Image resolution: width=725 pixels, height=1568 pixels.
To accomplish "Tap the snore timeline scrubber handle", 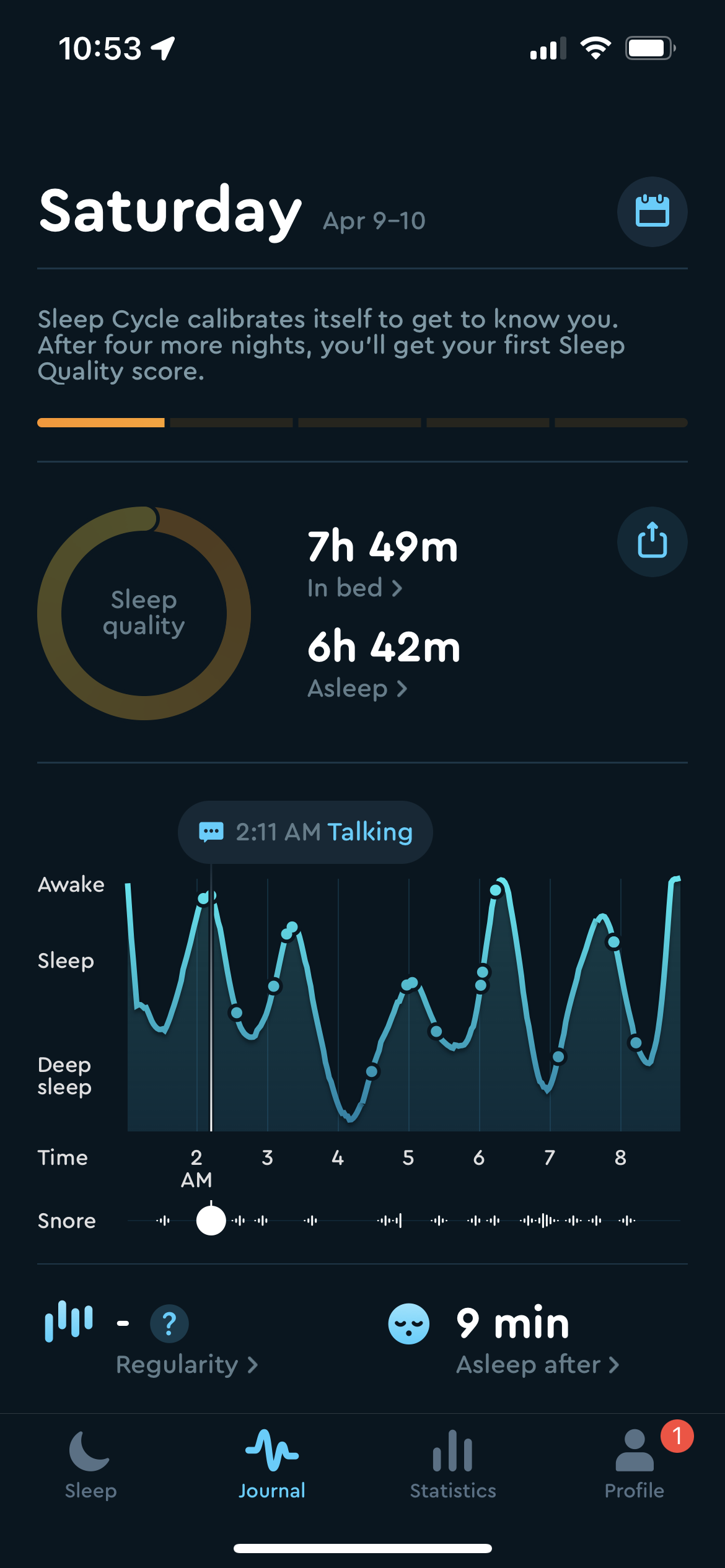I will 211,1221.
